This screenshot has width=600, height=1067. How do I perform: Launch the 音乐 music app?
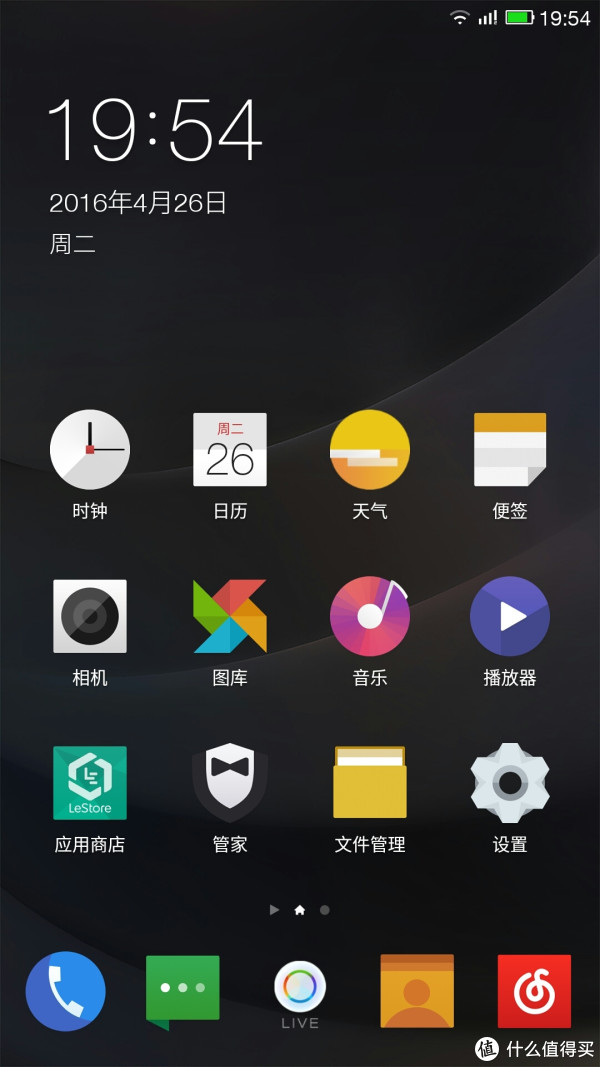pyautogui.click(x=370, y=616)
